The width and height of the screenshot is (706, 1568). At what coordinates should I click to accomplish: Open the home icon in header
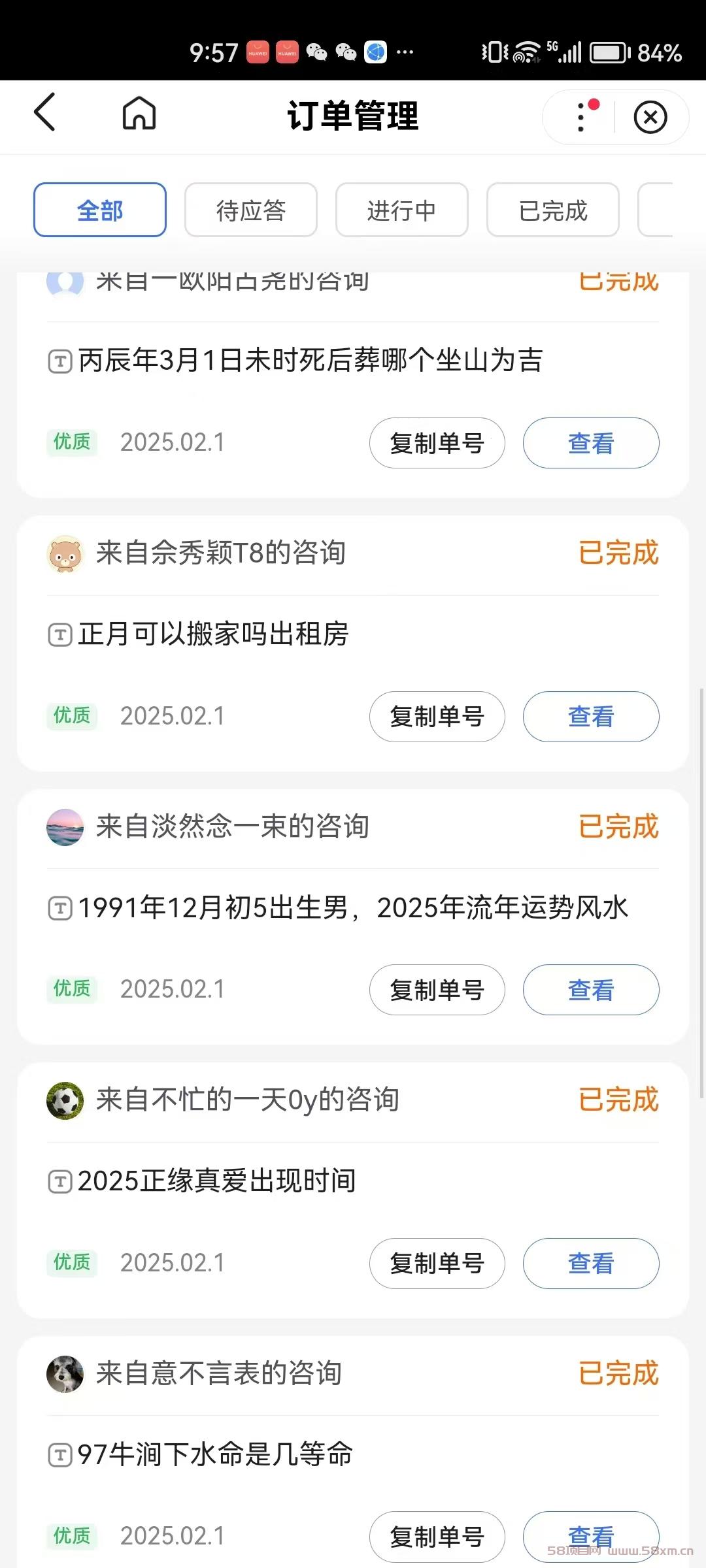139,113
